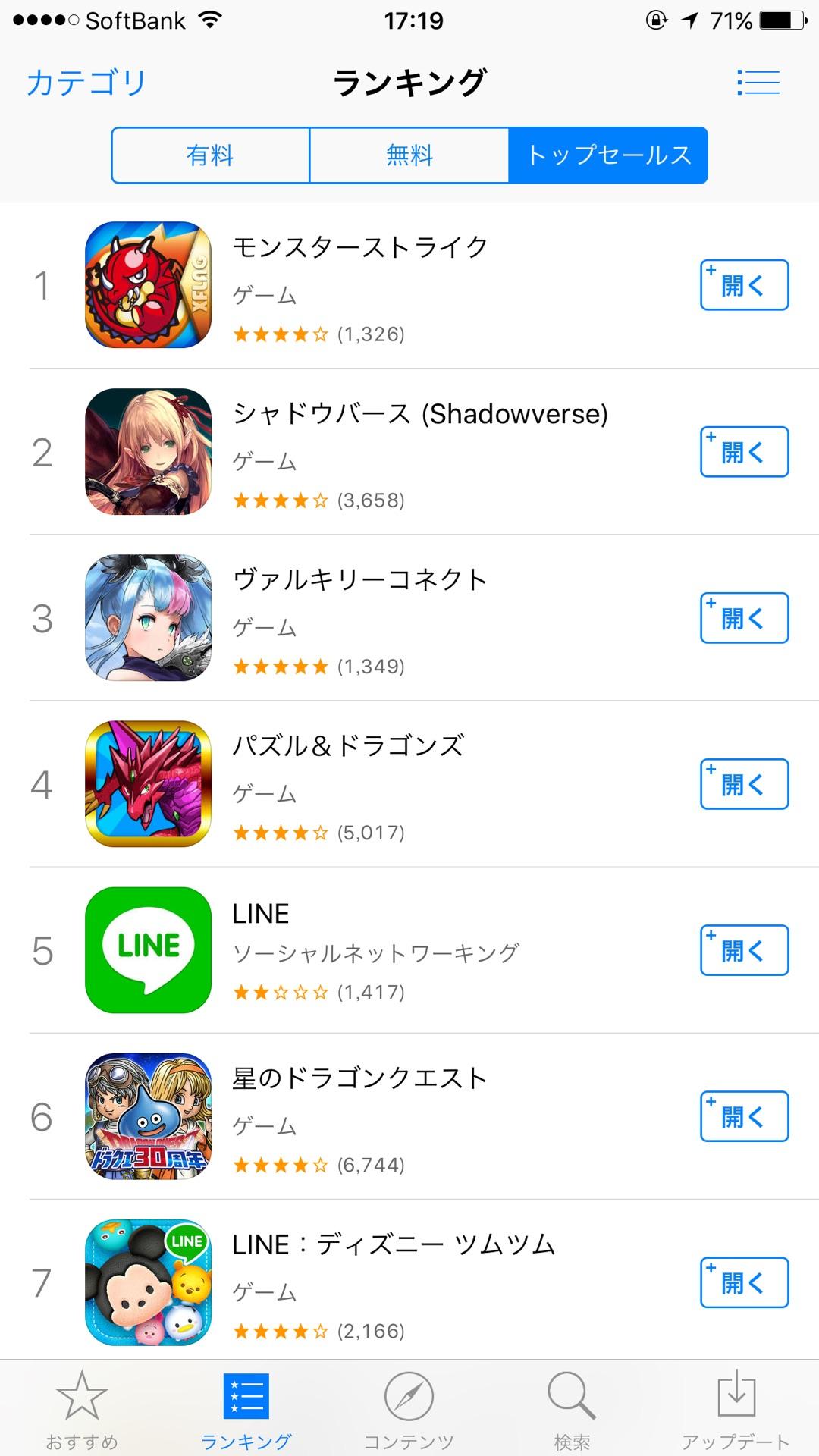
Task: Tap 開く for ヴァルキリーコネクト
Action: [x=744, y=618]
